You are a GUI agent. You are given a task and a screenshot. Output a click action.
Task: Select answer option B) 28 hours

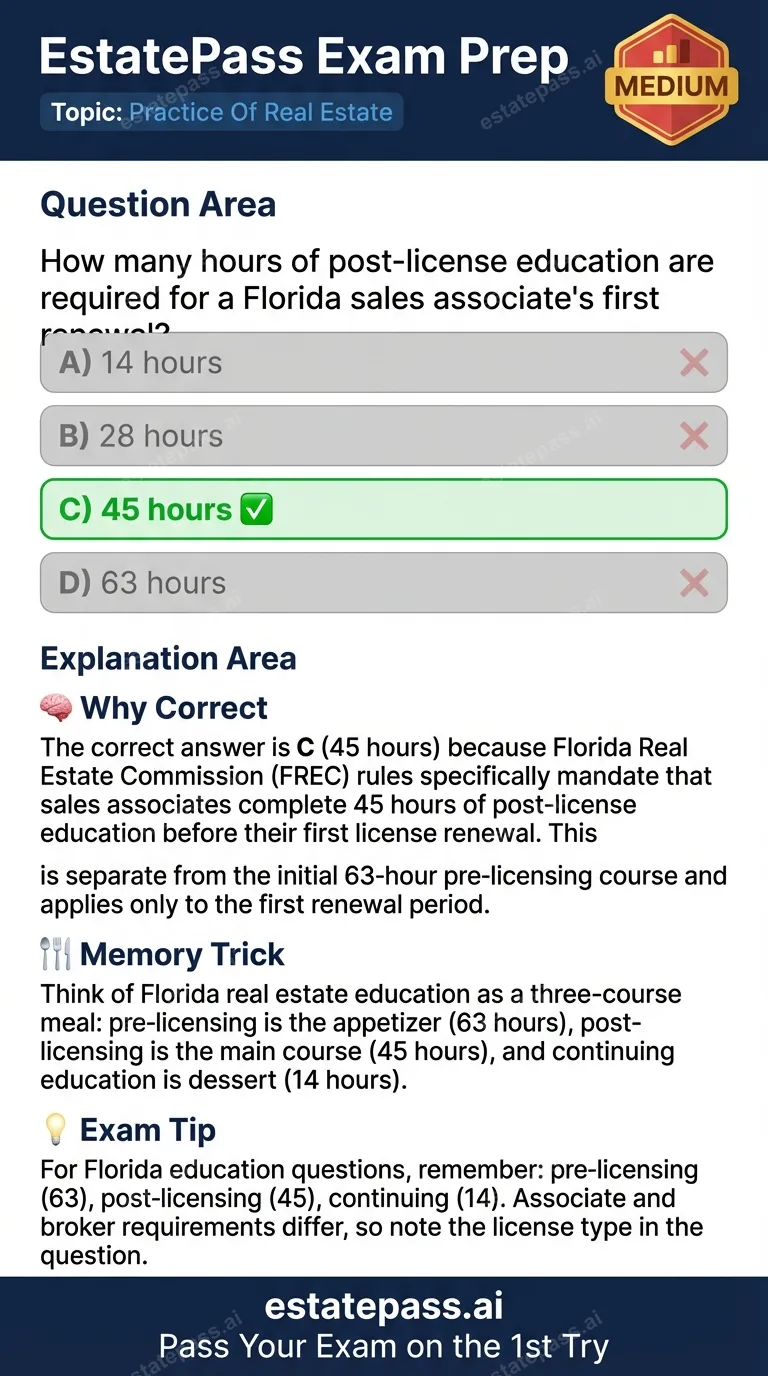click(384, 436)
